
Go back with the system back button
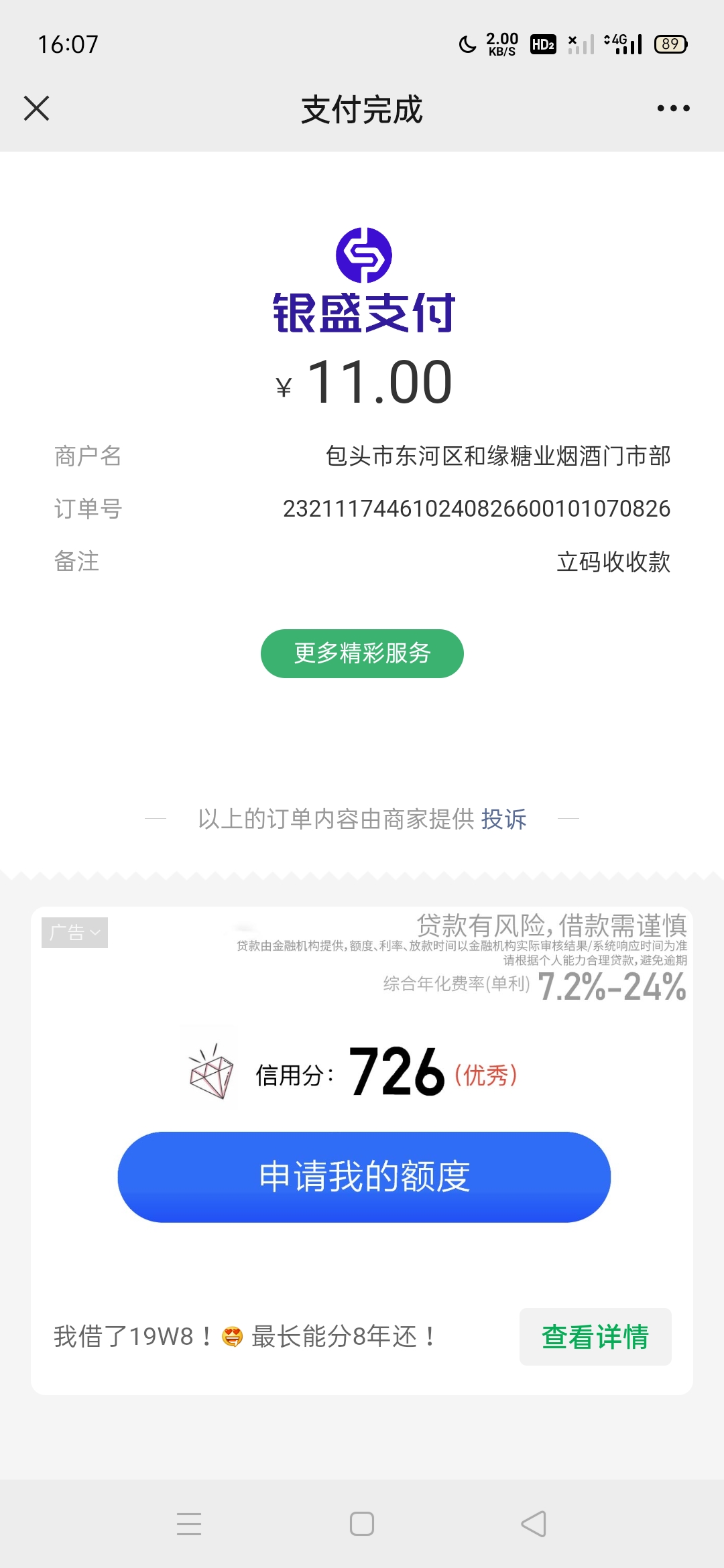point(534,1524)
